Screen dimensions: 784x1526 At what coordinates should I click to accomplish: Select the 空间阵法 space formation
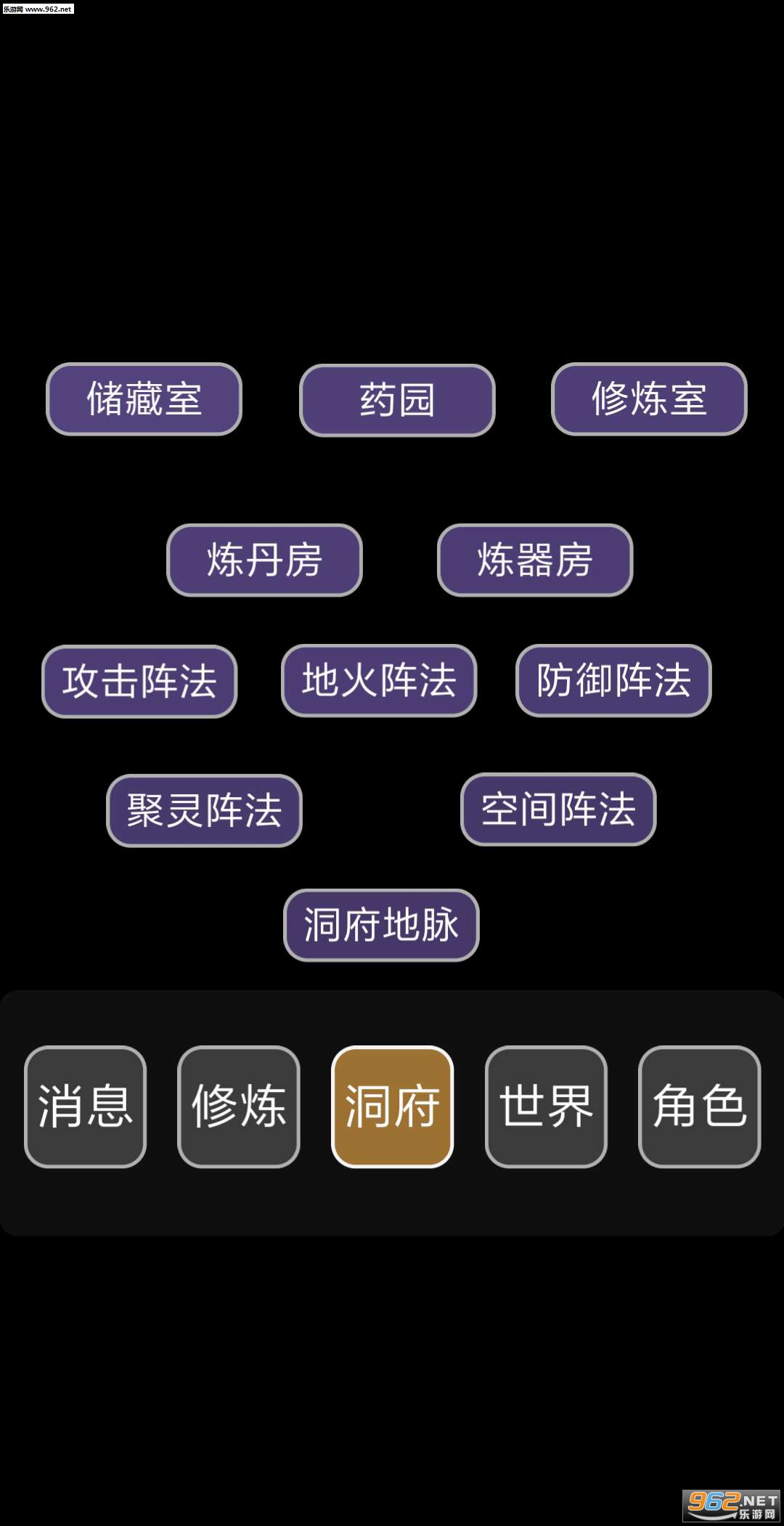(558, 809)
